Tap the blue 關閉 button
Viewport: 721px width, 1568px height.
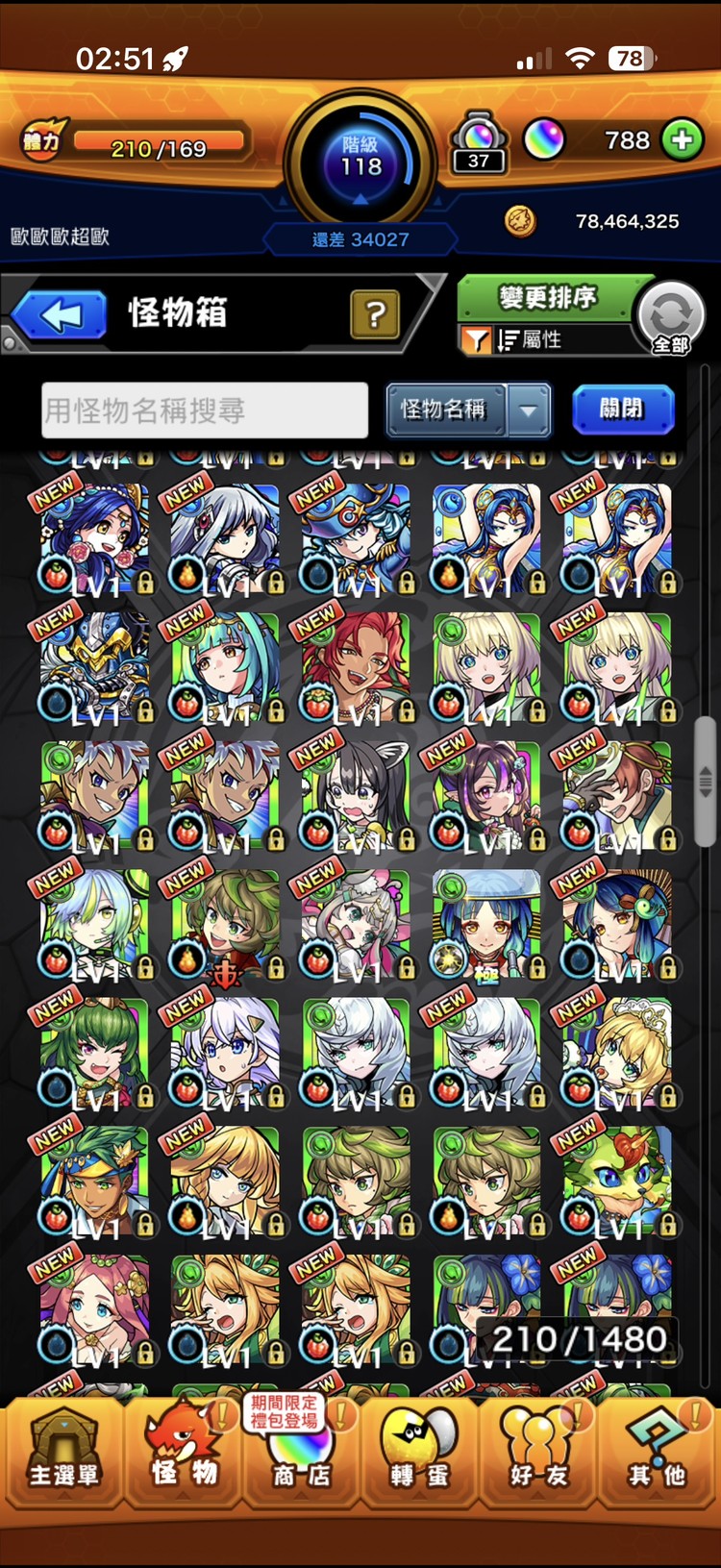point(622,411)
